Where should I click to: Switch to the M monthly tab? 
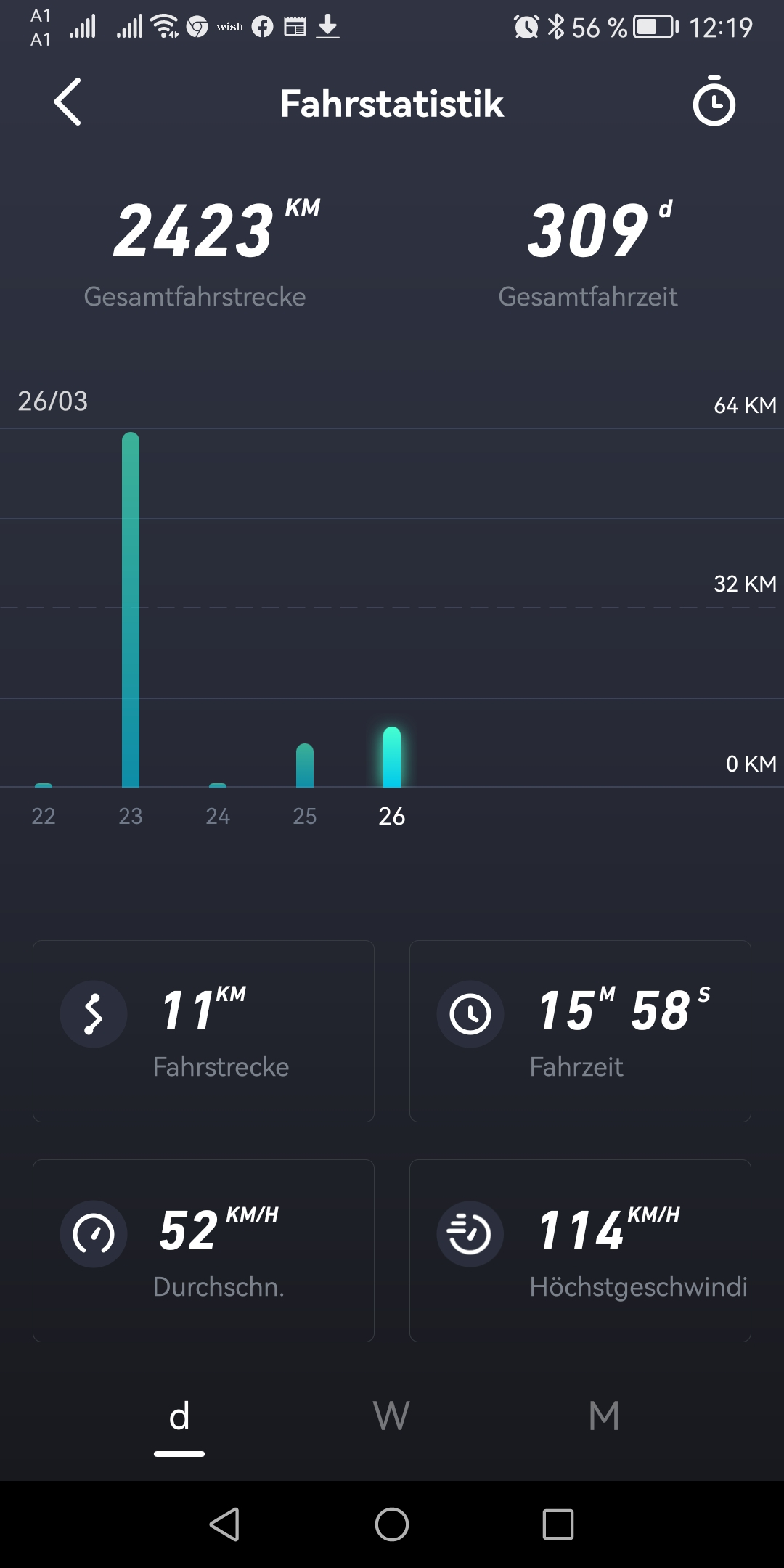pyautogui.click(x=604, y=1416)
